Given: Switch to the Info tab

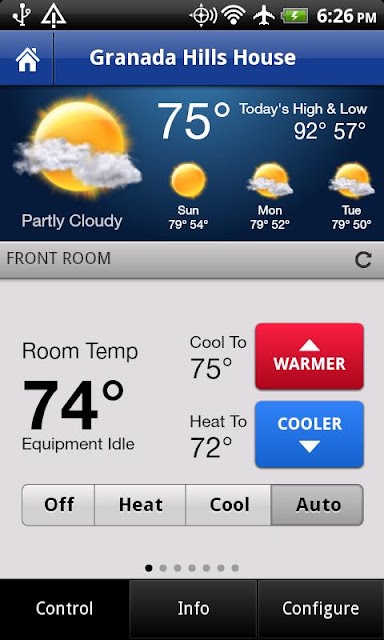Looking at the screenshot, I should pyautogui.click(x=193, y=609).
